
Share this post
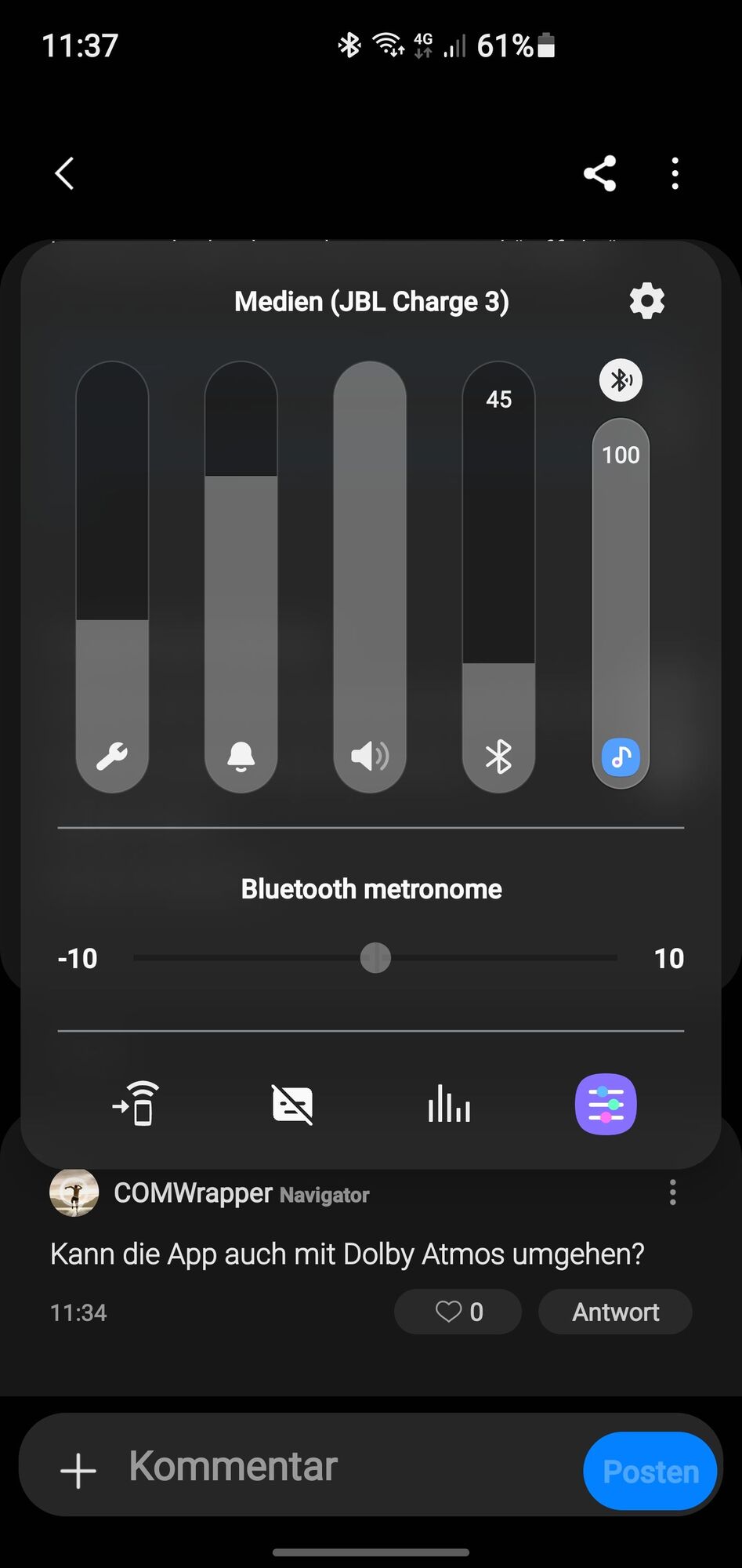[x=599, y=173]
